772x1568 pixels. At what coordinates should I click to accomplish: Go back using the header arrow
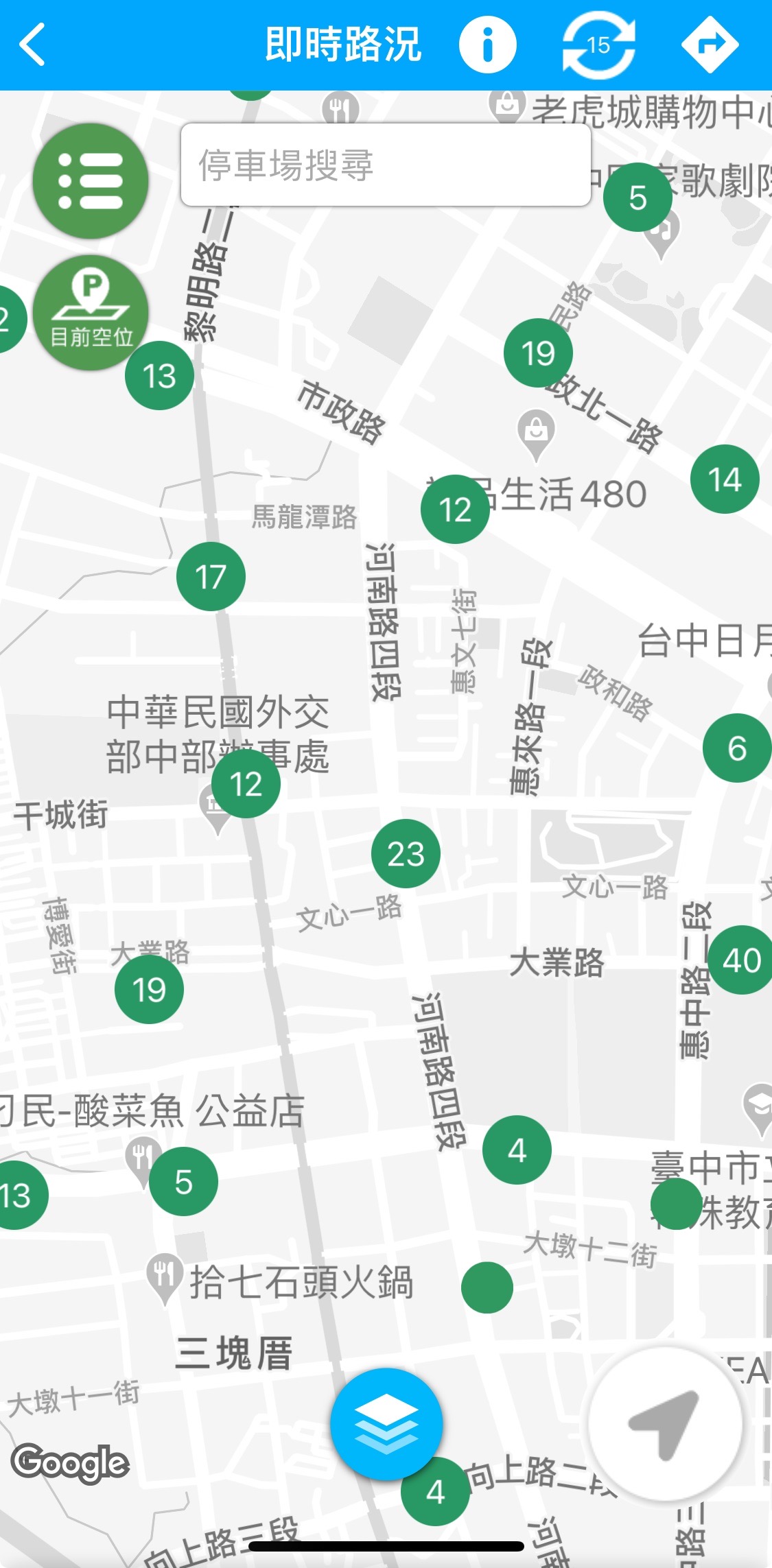[32, 45]
